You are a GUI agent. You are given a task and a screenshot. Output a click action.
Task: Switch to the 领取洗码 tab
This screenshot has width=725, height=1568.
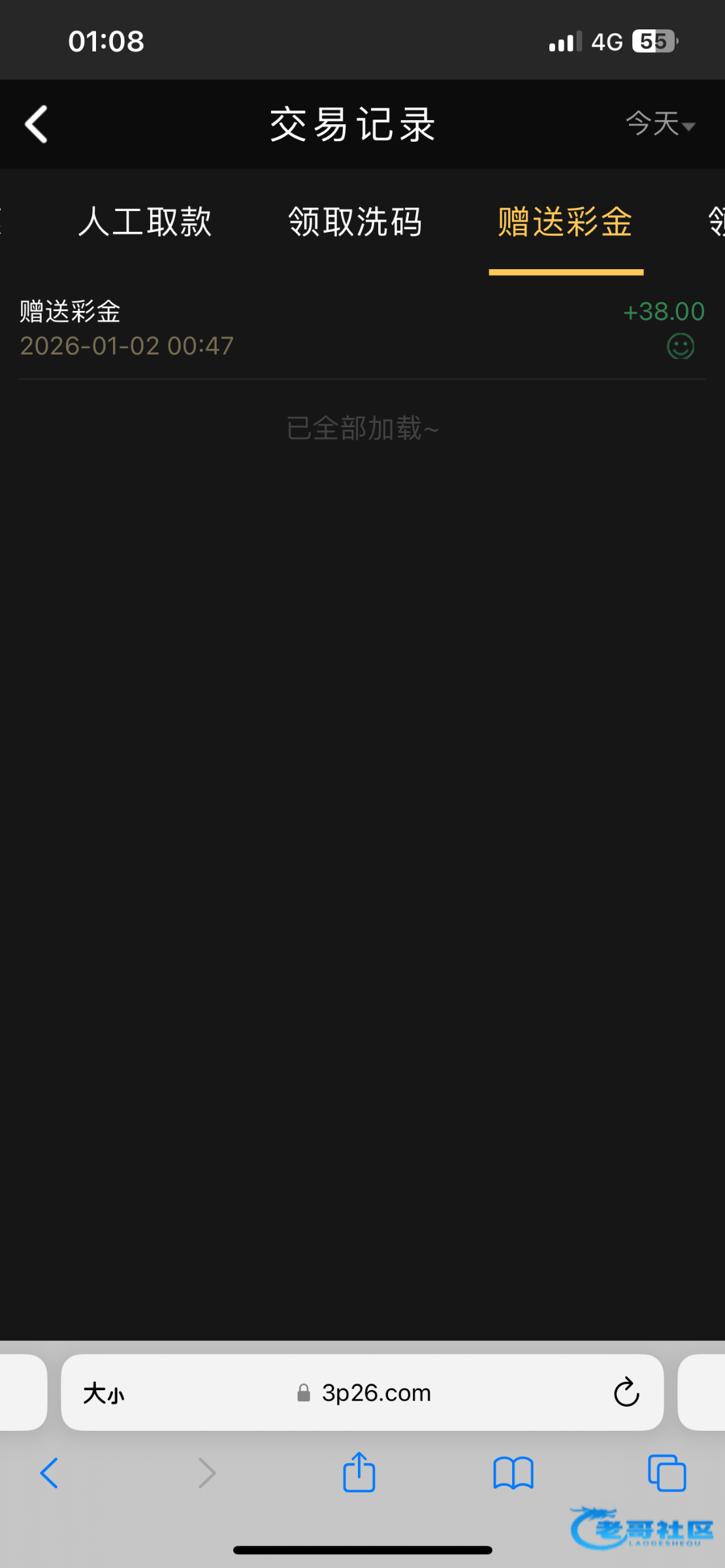[x=355, y=222]
